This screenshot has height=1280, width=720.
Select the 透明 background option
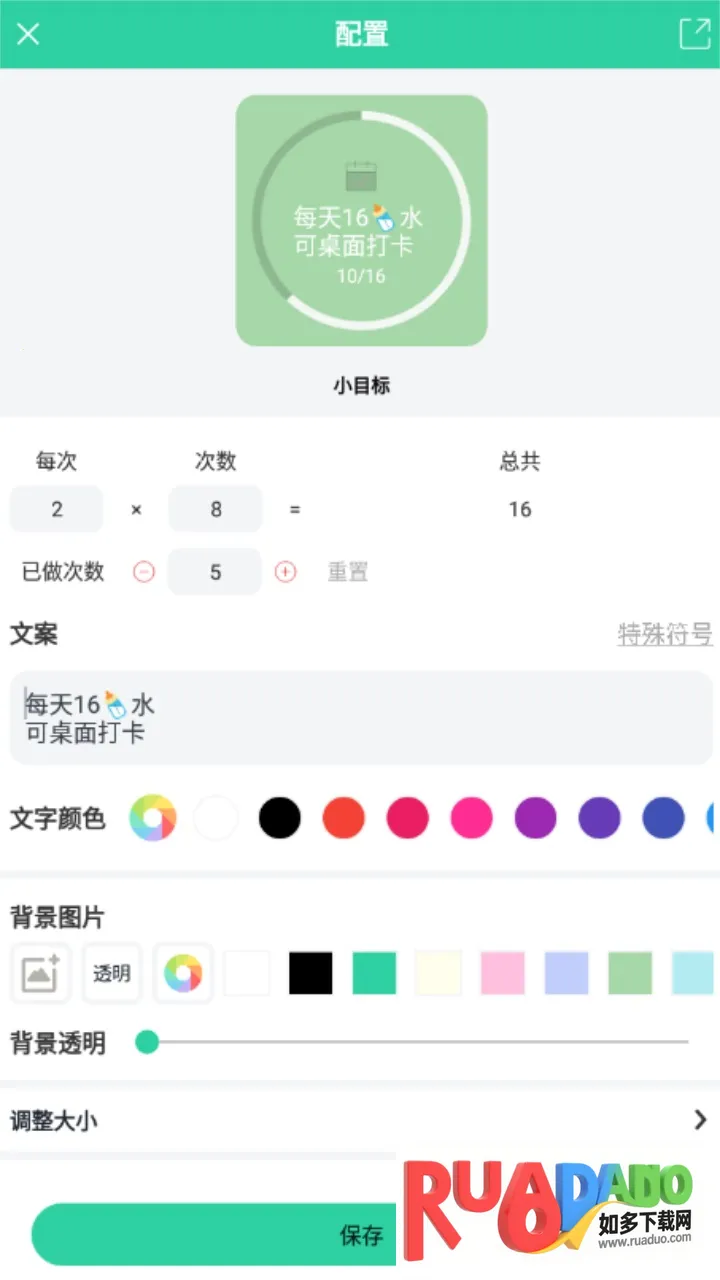[x=112, y=973]
